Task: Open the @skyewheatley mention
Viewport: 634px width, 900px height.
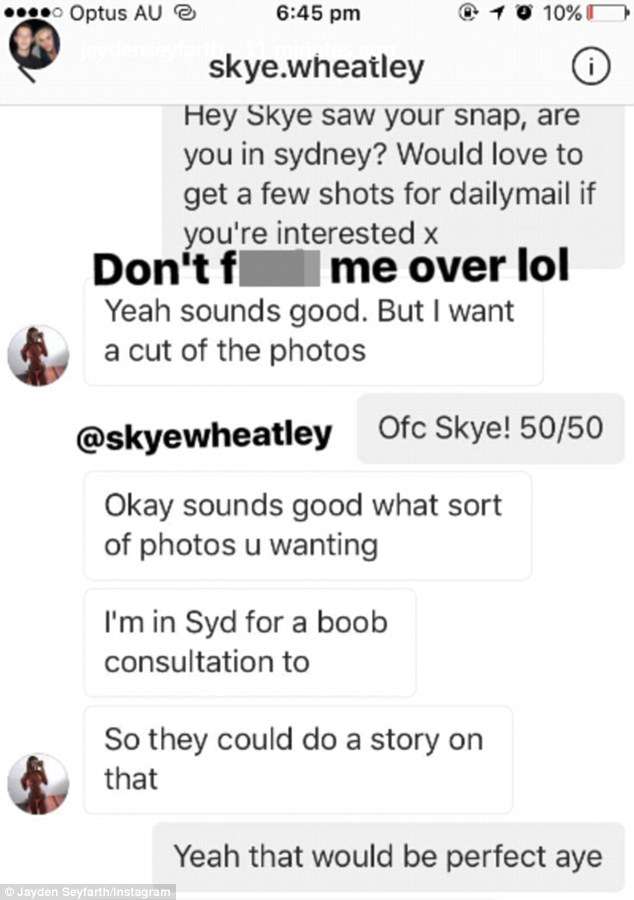Action: 204,434
